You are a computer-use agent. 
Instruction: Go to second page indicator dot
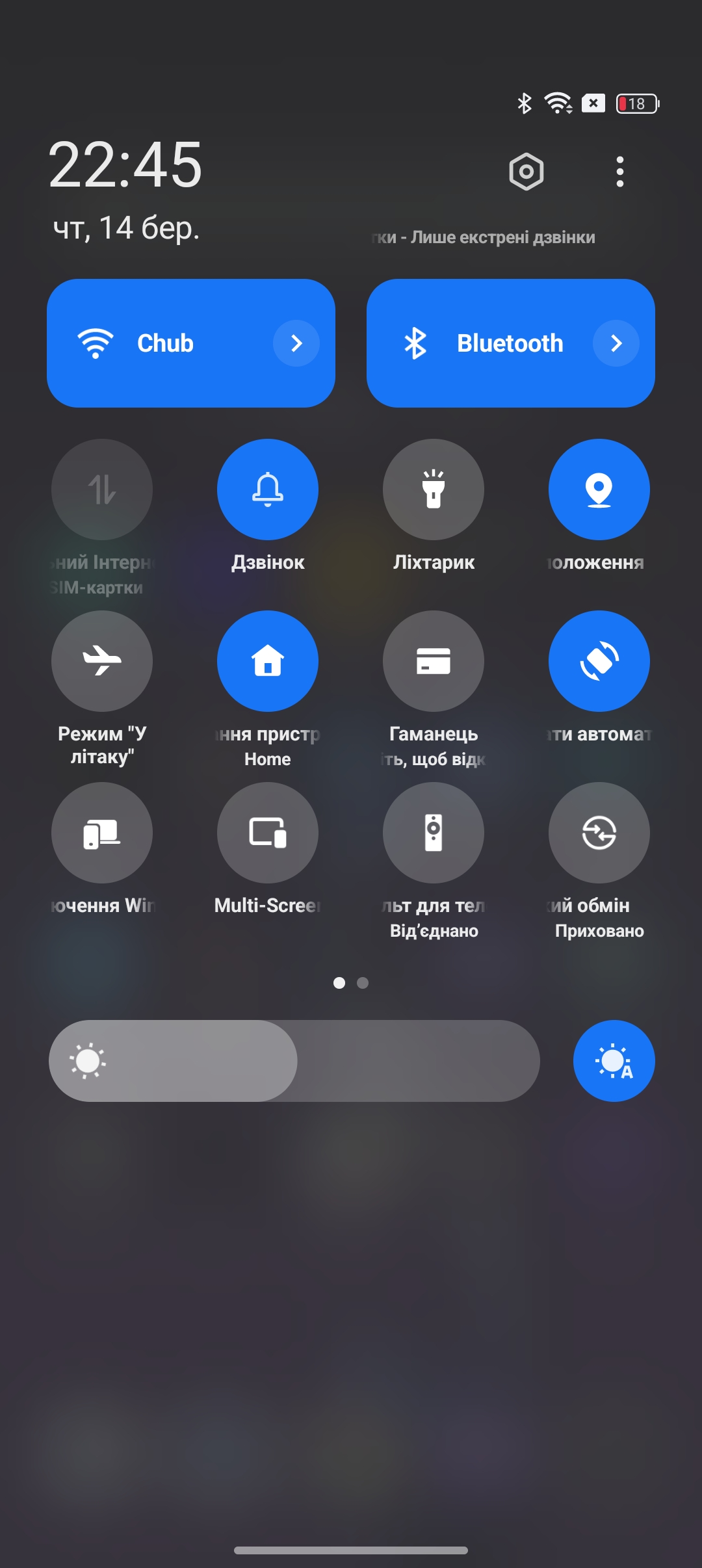(x=363, y=983)
